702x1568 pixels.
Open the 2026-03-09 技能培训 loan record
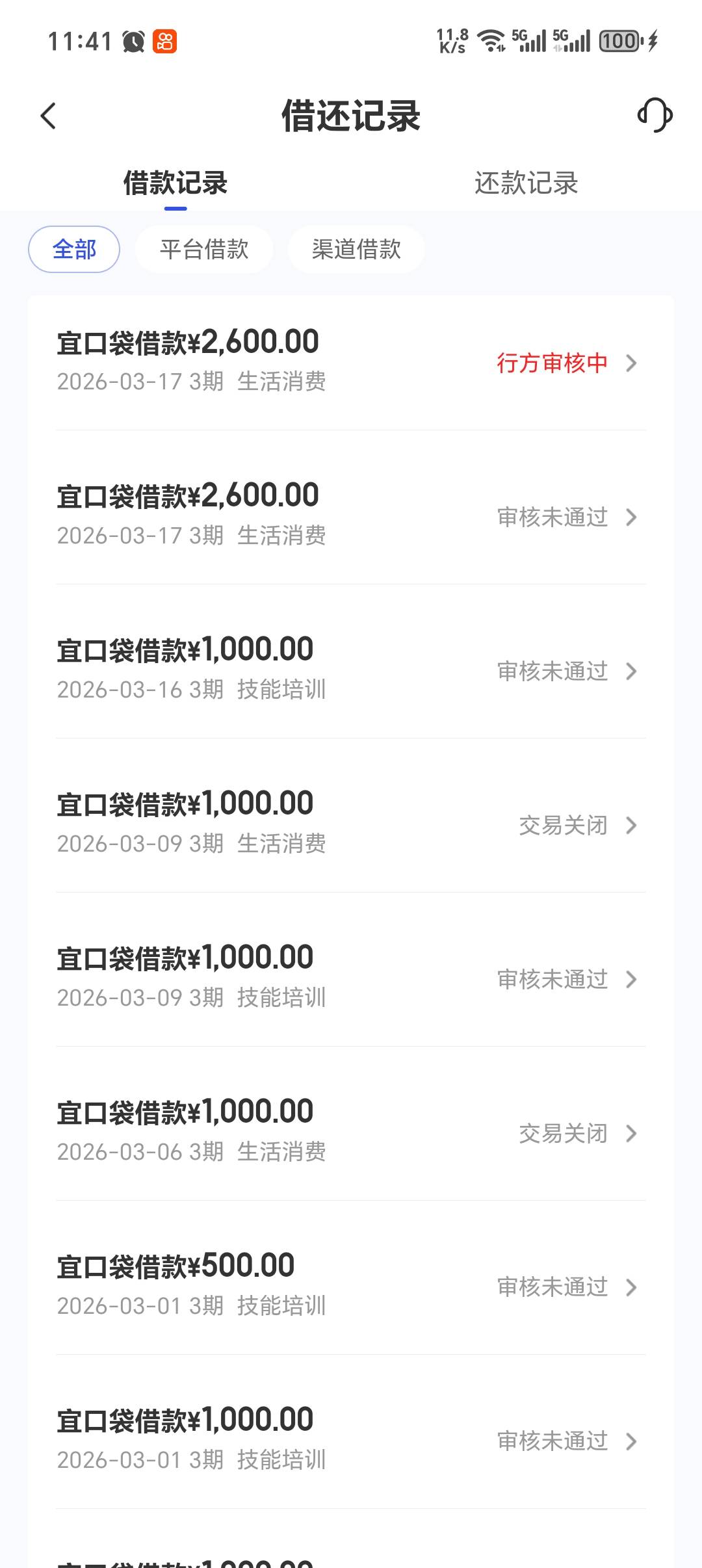pos(351,978)
